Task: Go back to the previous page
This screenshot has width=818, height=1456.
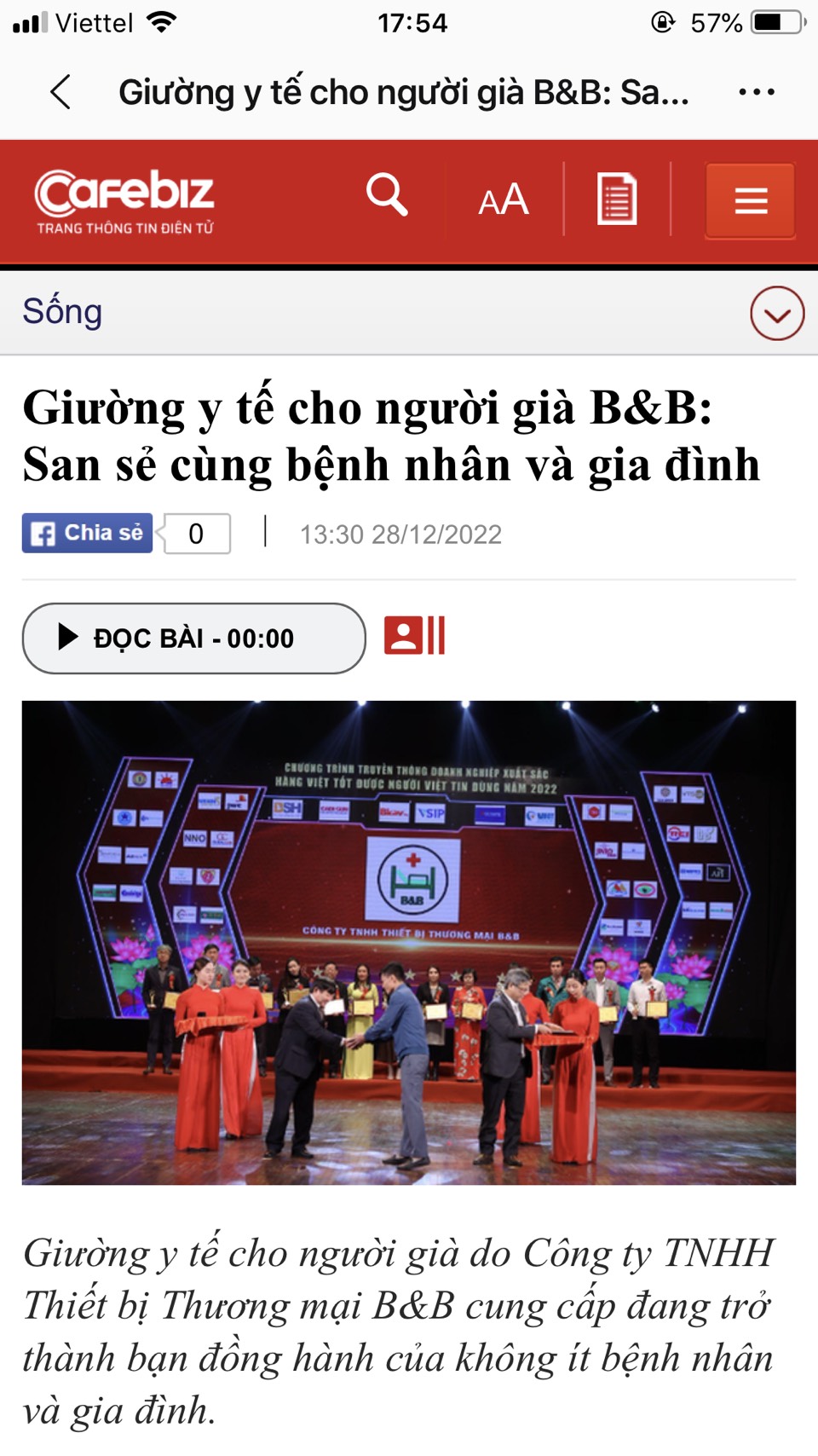Action: [60, 92]
